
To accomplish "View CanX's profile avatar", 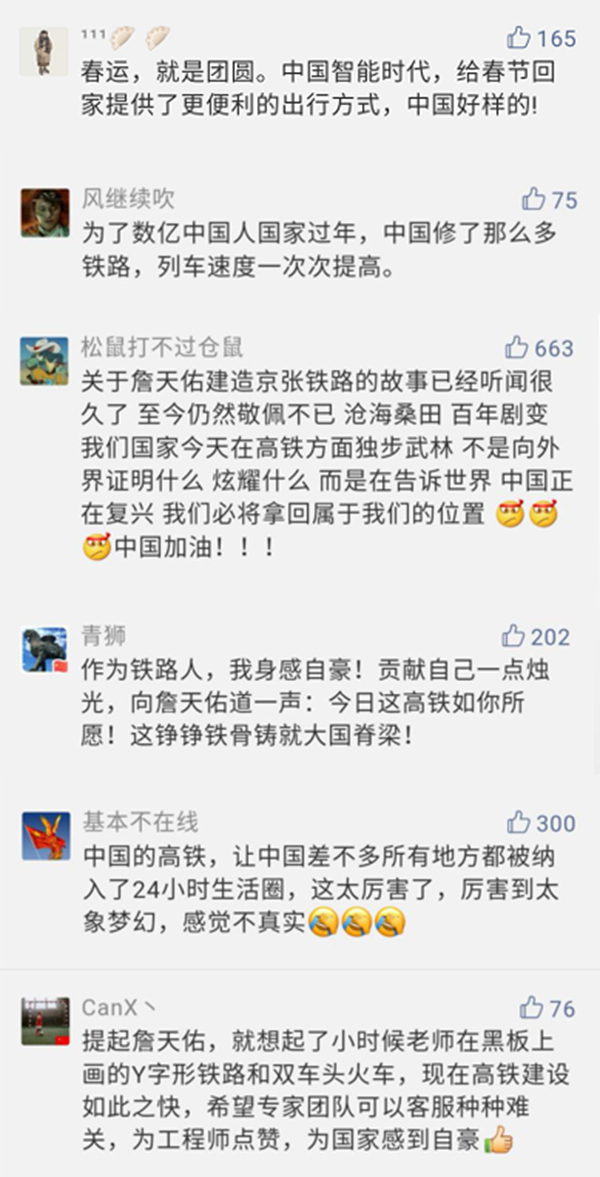I will click(x=44, y=1020).
